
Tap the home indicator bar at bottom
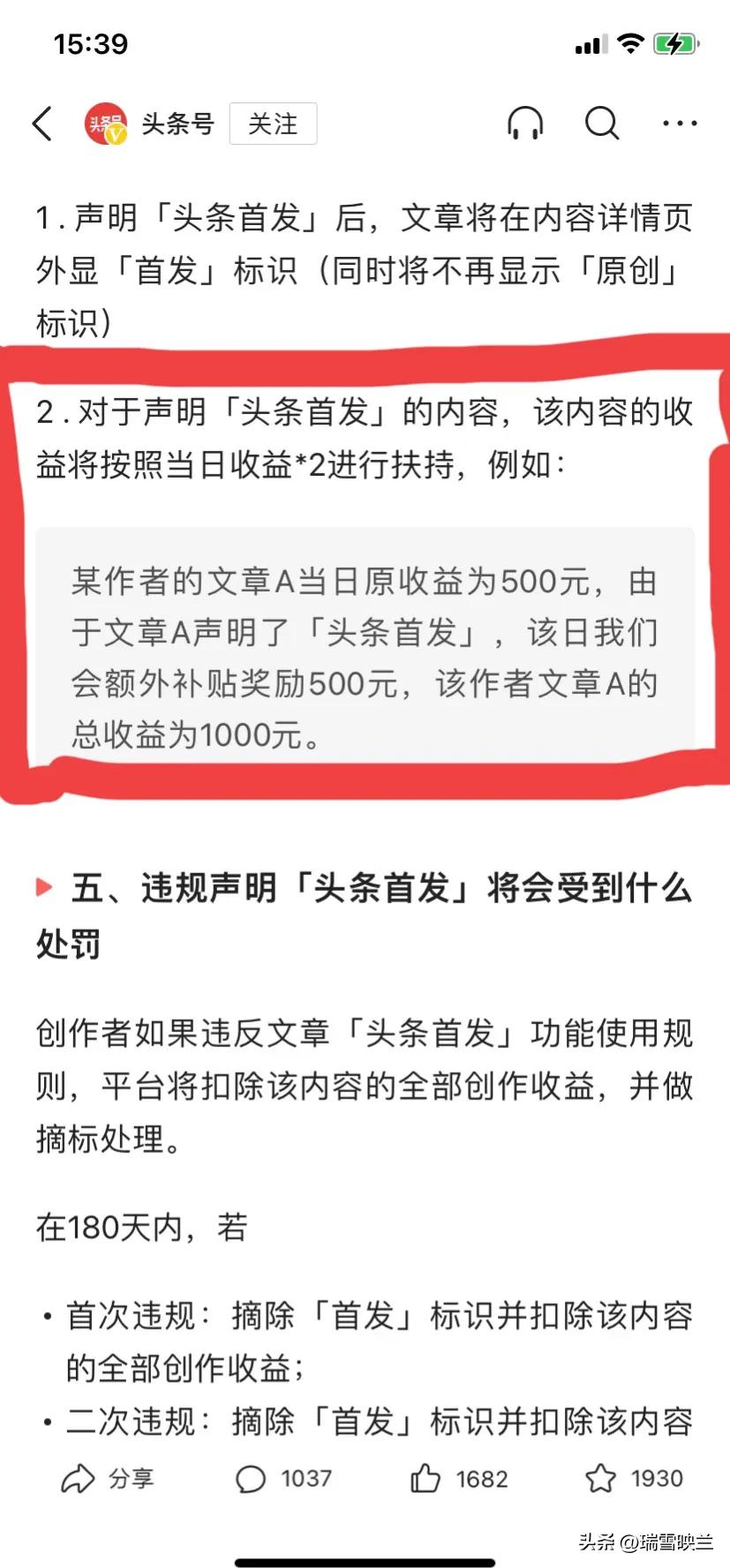click(x=365, y=1560)
